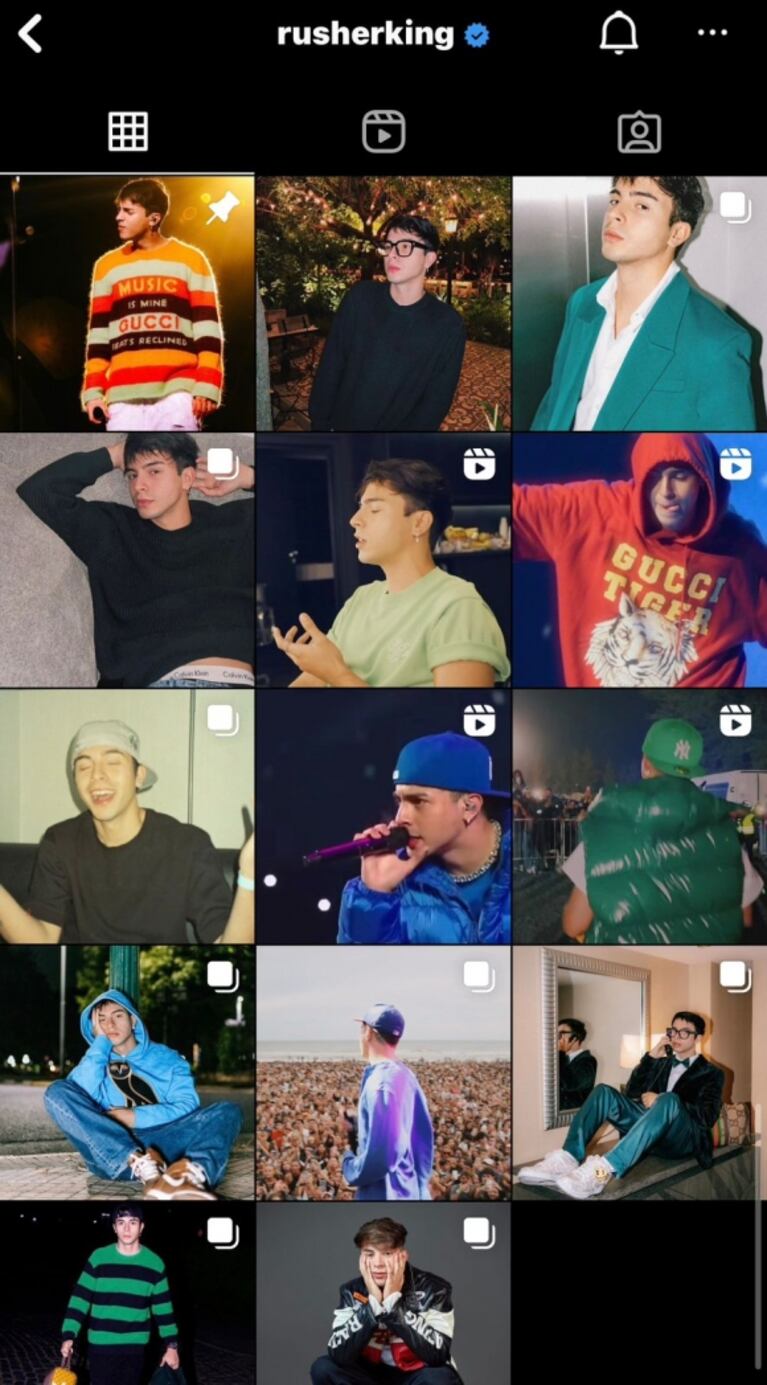Open the garden photo with black glasses

[x=383, y=304]
